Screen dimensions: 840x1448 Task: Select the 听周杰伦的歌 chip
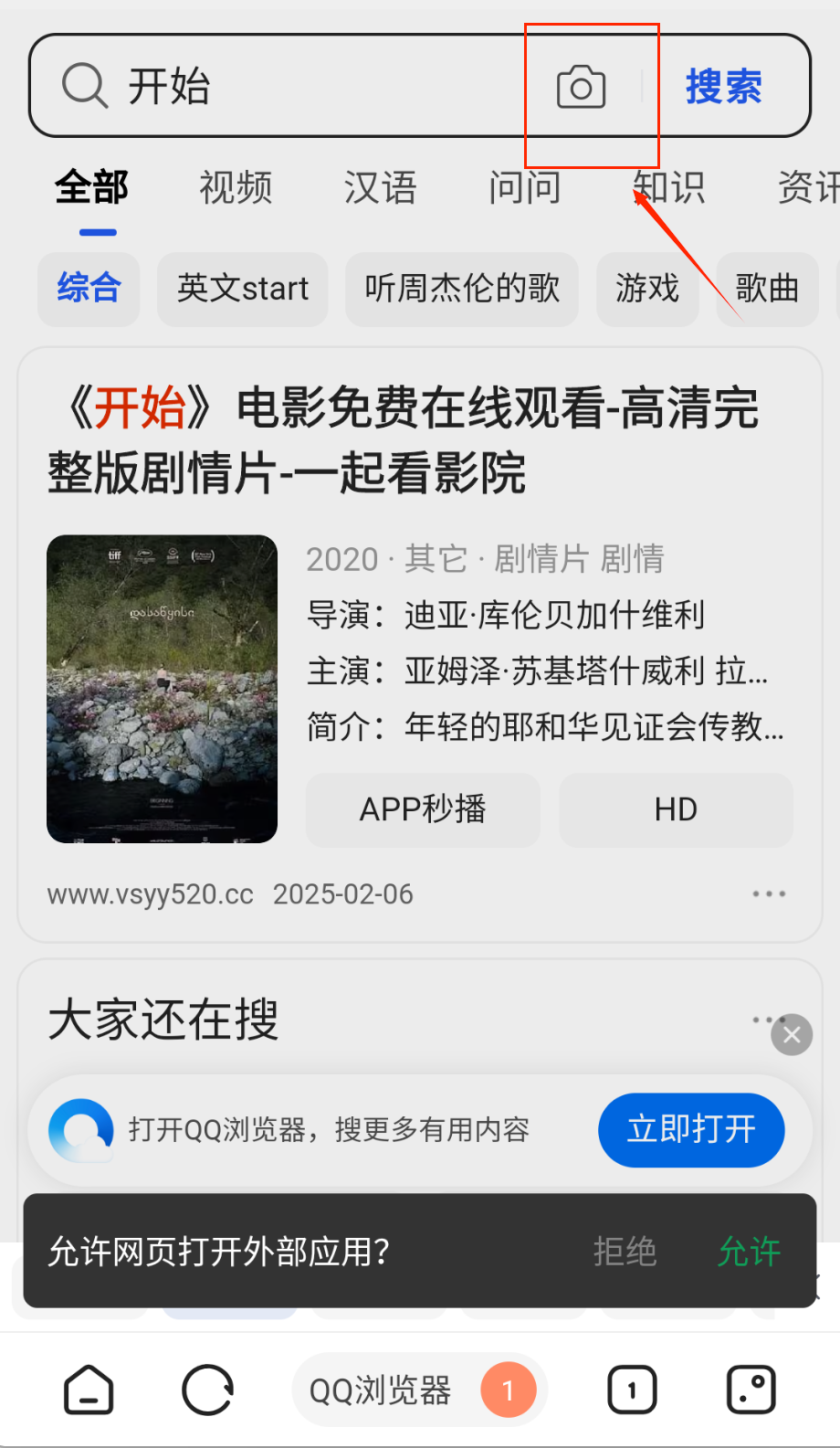point(462,289)
